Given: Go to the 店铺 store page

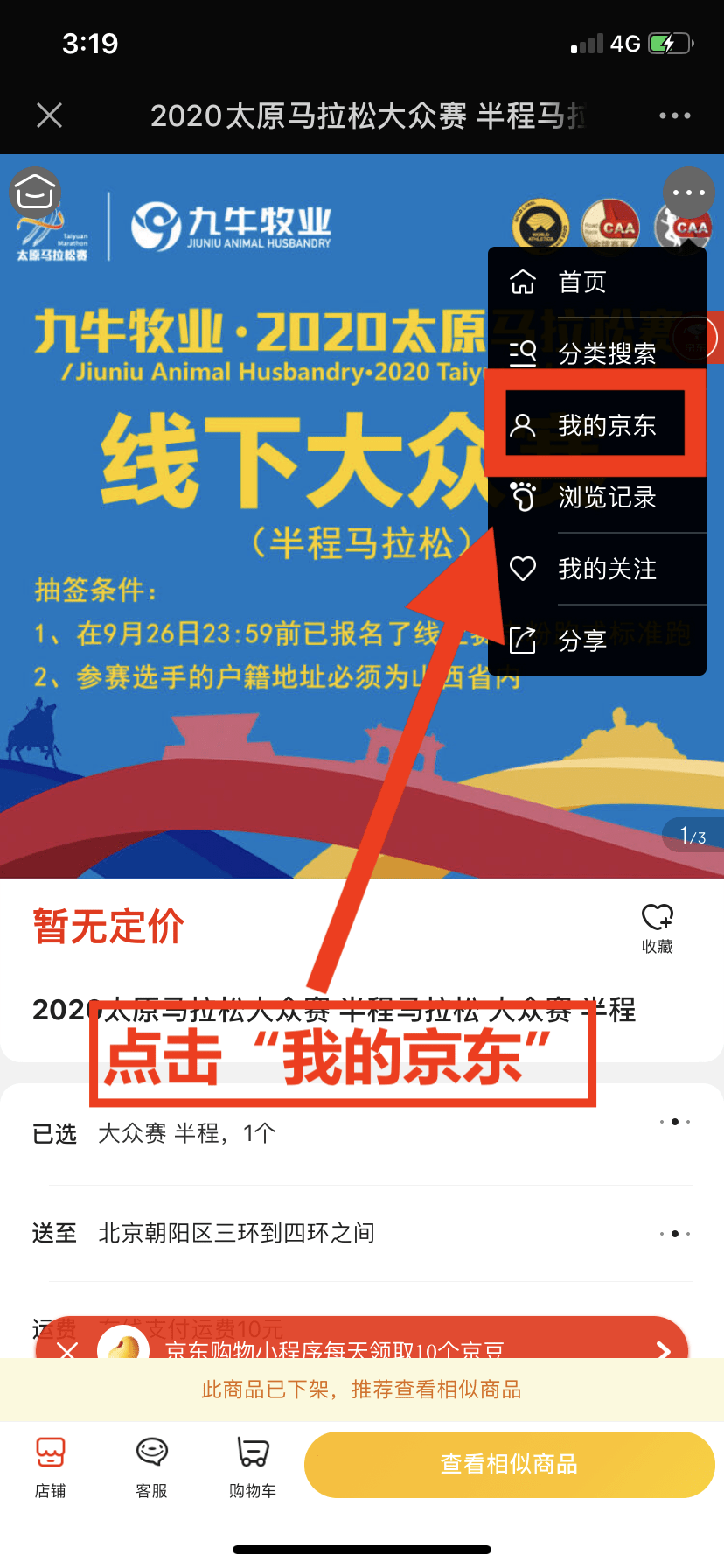Looking at the screenshot, I should pyautogui.click(x=50, y=1466).
